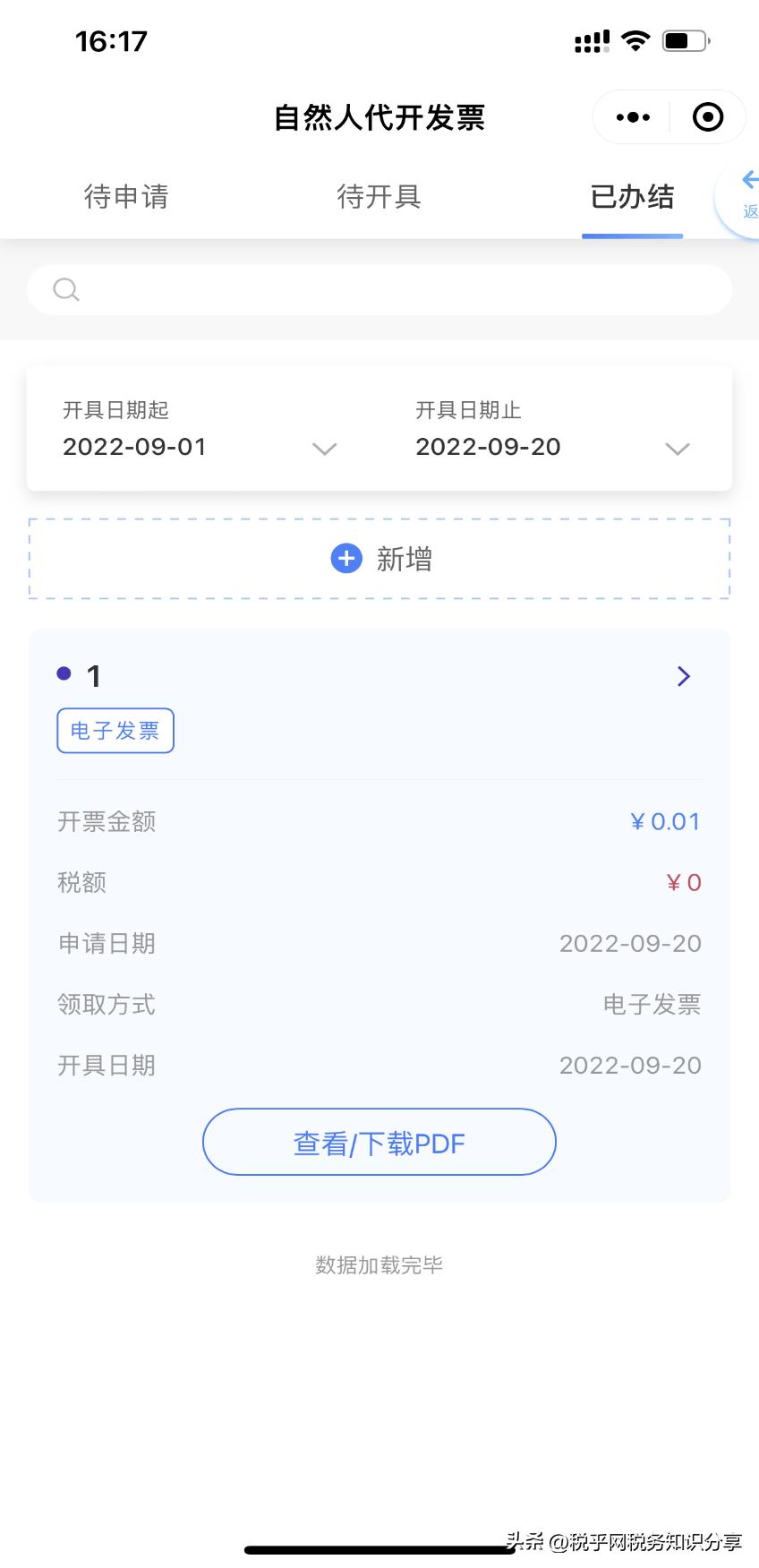Click the search magnifier icon
The height and width of the screenshot is (1568, 759).
(64, 289)
